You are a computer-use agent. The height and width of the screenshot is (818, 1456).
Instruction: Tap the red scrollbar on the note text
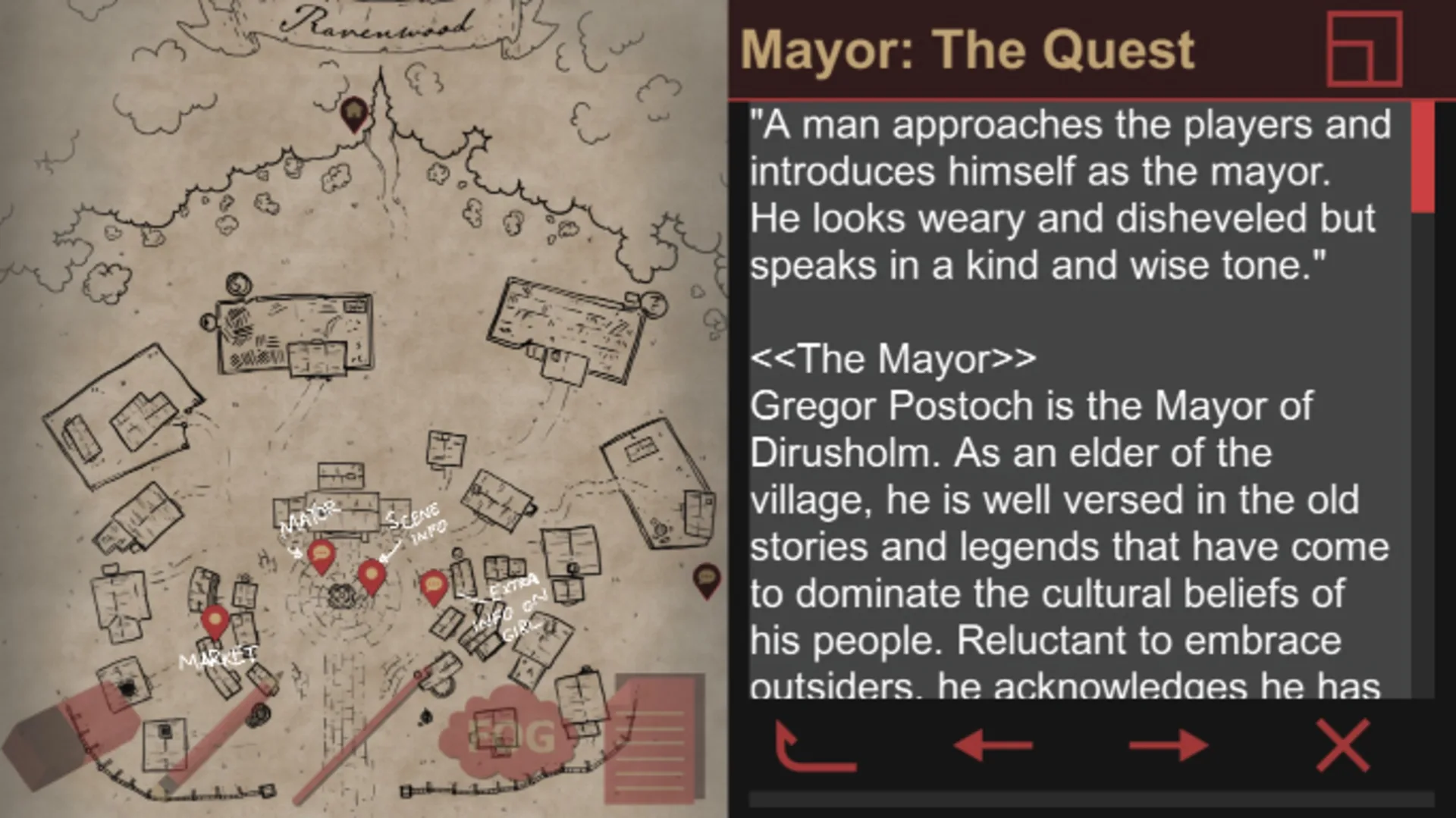(x=1423, y=158)
